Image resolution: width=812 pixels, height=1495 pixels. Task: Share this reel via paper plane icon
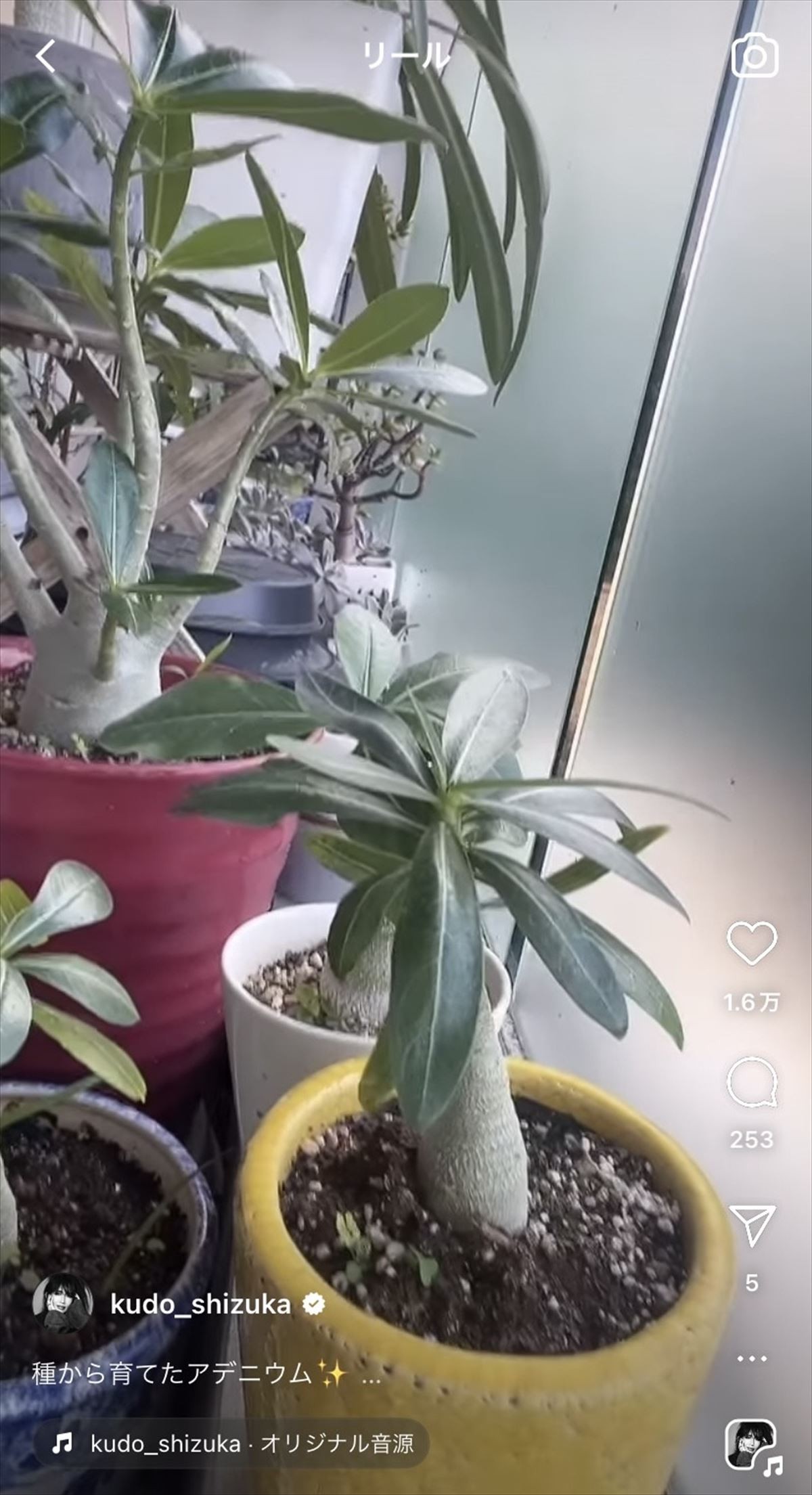pyautogui.click(x=752, y=1225)
